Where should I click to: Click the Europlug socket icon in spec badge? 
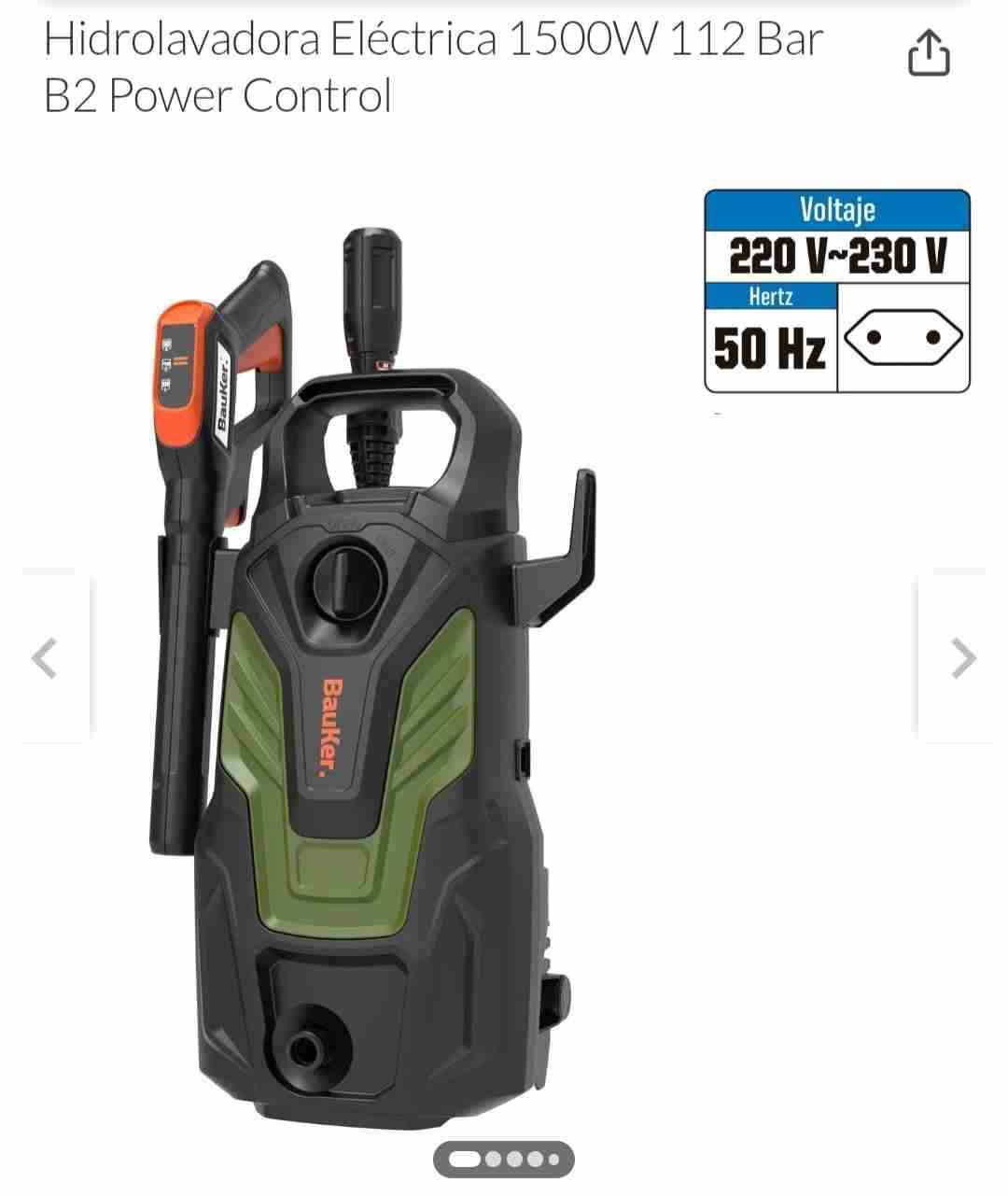point(903,335)
